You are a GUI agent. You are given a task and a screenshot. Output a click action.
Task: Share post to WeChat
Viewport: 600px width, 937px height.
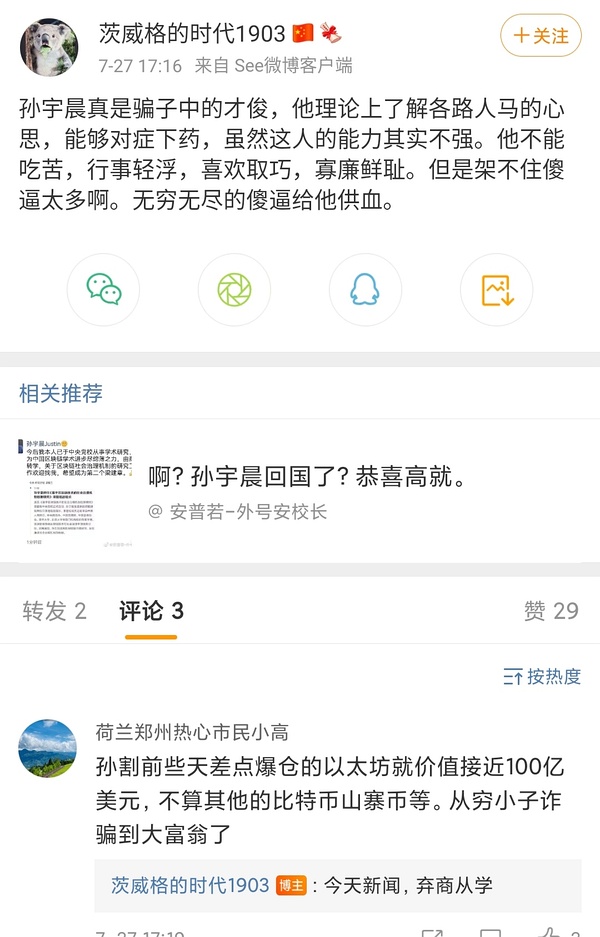(104, 290)
